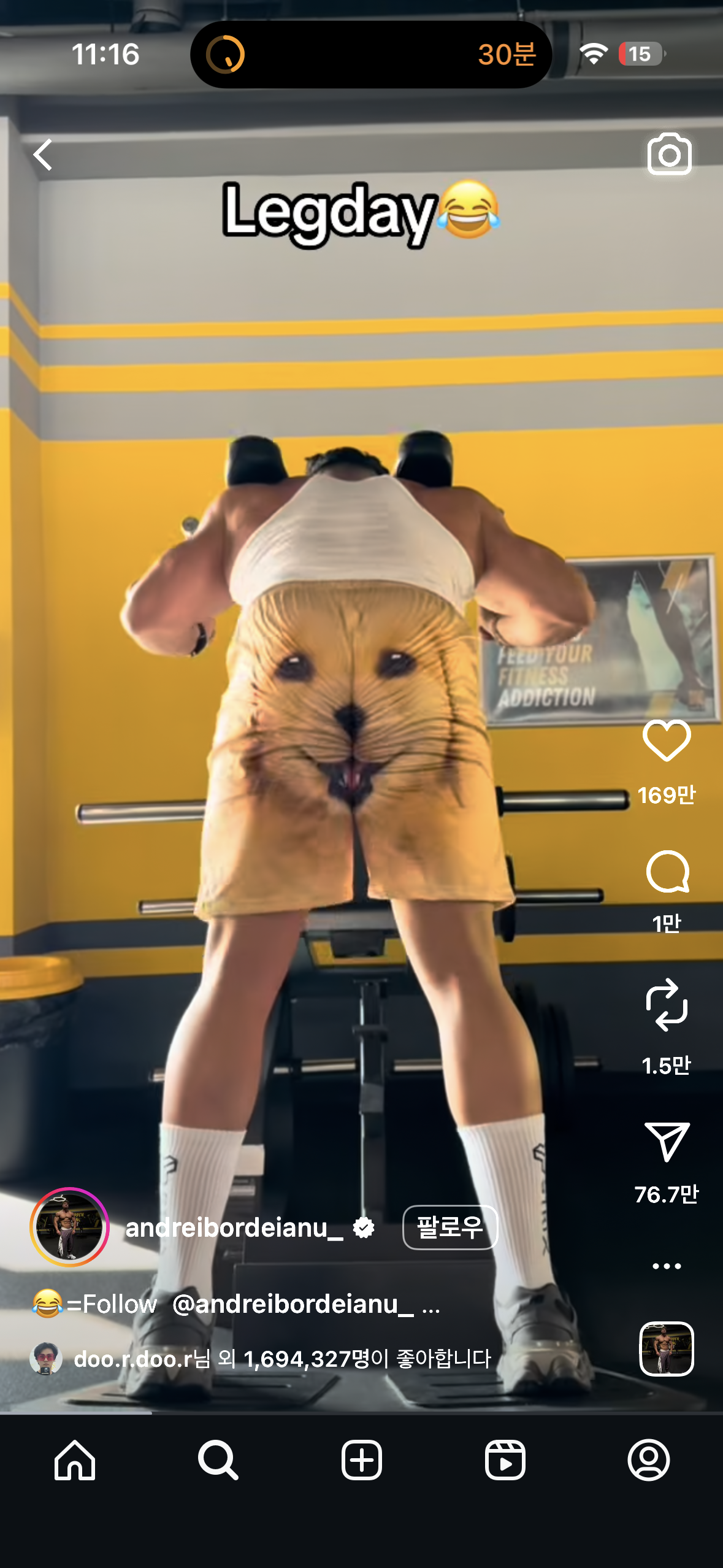This screenshot has width=723, height=1568.
Task: Share the reel via the paper plane icon
Action: (667, 1141)
